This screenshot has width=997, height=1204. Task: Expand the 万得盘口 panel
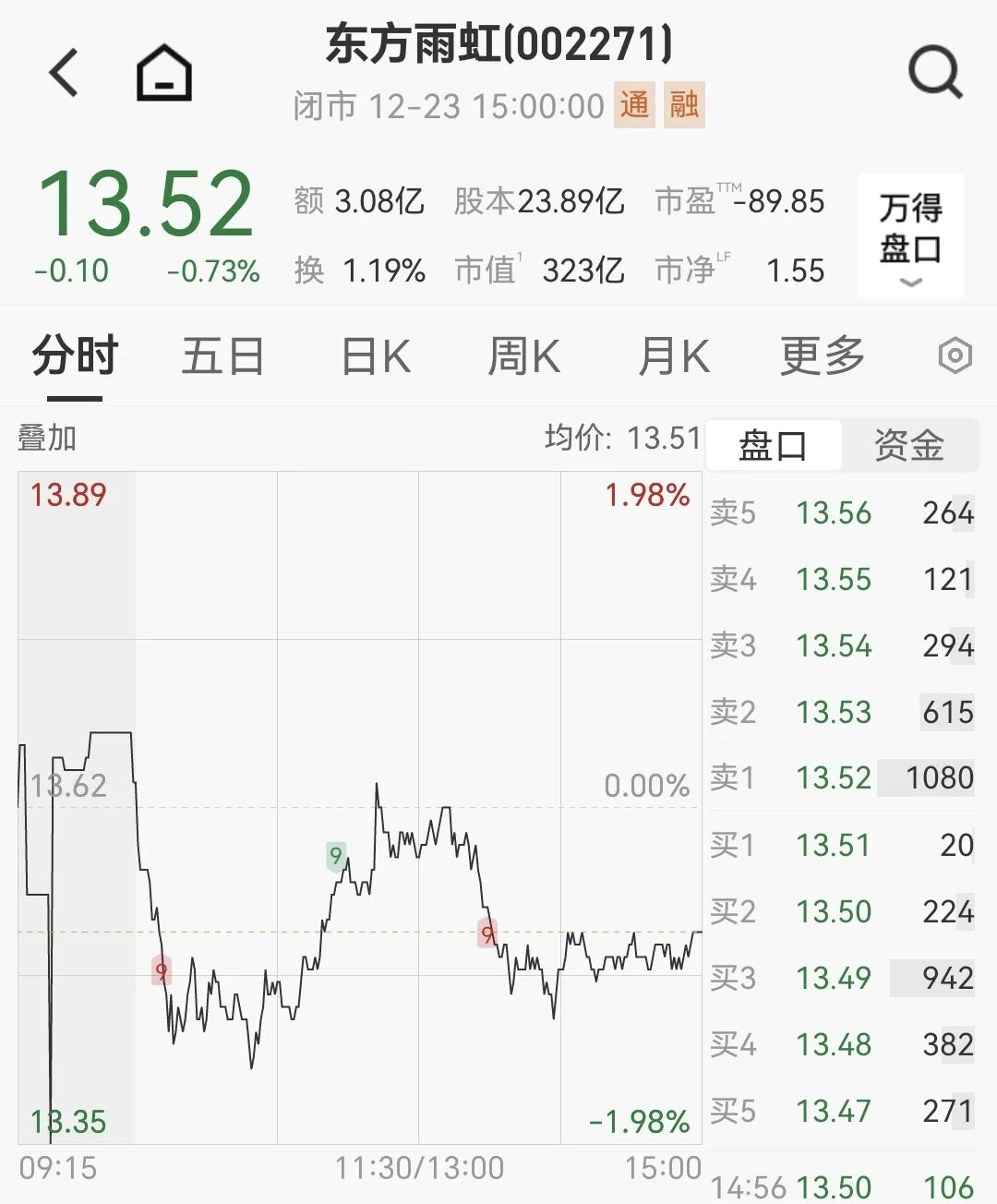click(x=910, y=236)
